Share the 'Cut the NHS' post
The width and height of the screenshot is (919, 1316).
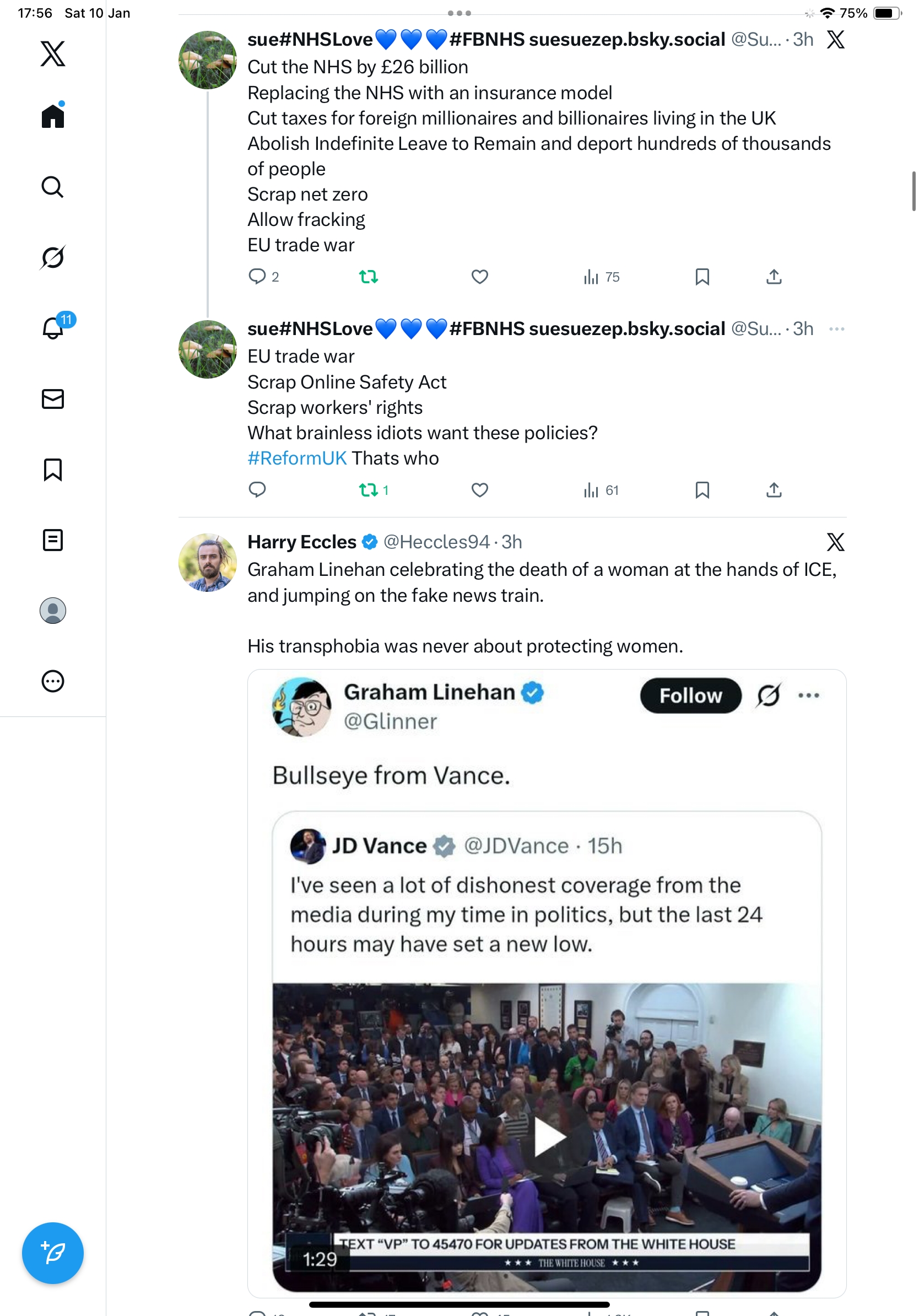point(774,277)
